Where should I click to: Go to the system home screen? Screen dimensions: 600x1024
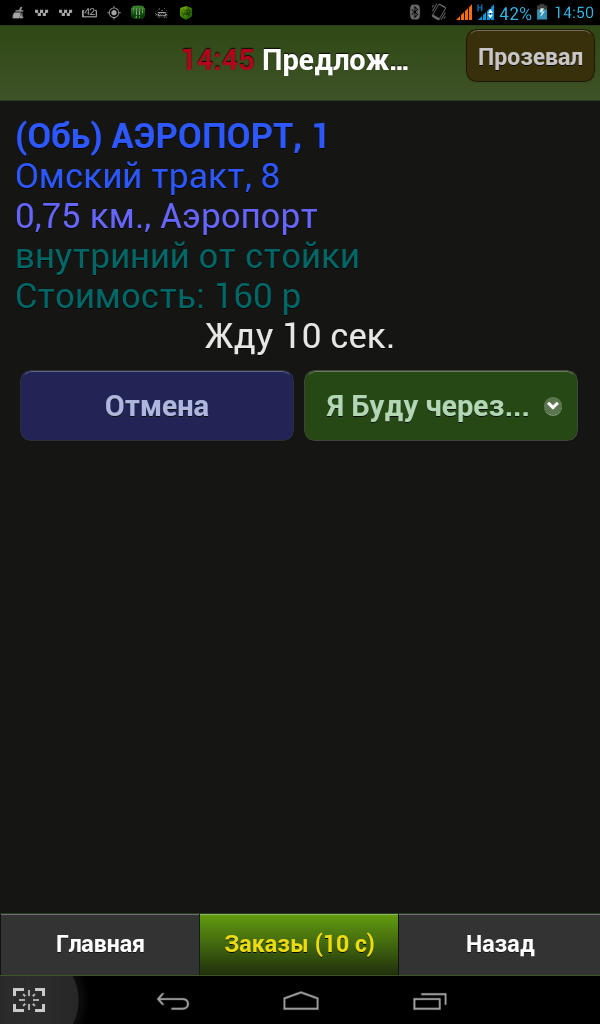click(x=300, y=1000)
